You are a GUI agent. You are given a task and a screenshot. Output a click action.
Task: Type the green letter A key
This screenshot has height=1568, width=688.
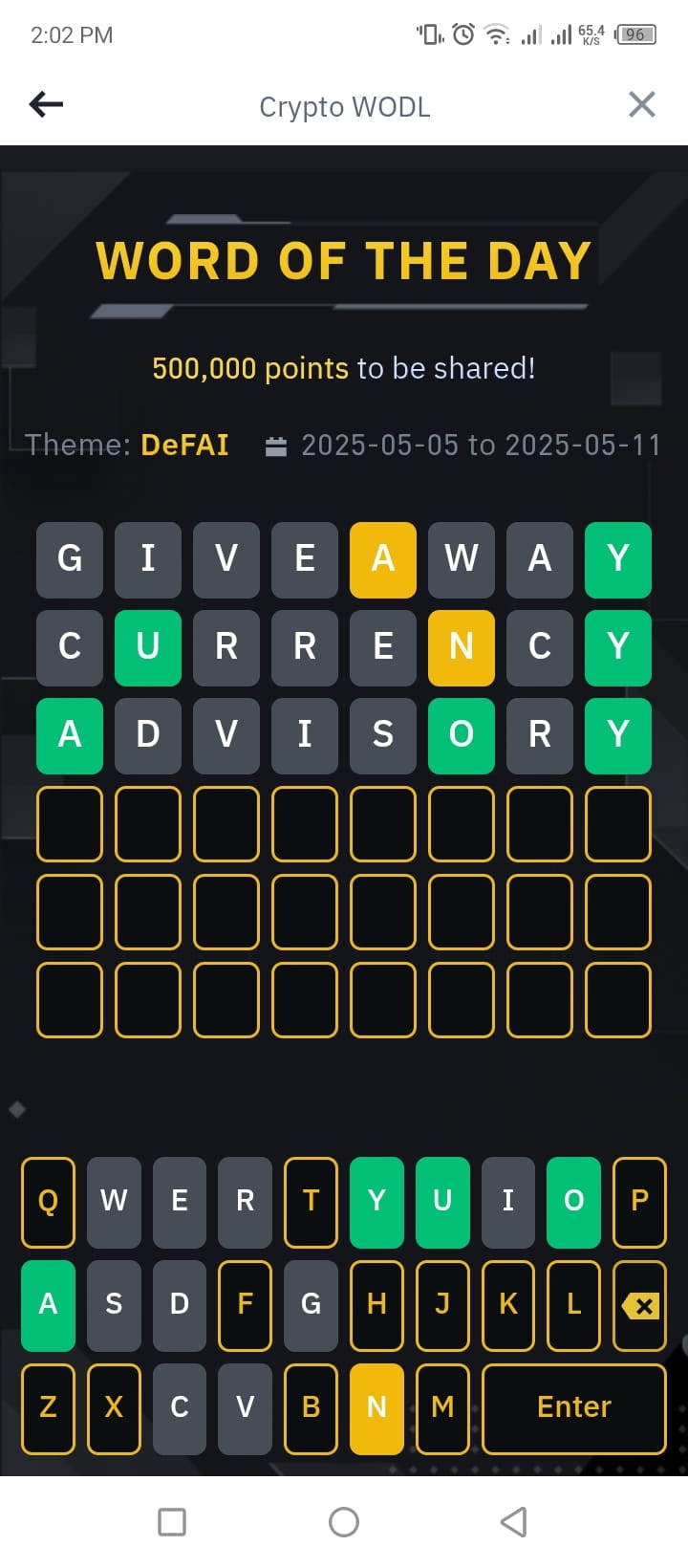click(48, 1305)
